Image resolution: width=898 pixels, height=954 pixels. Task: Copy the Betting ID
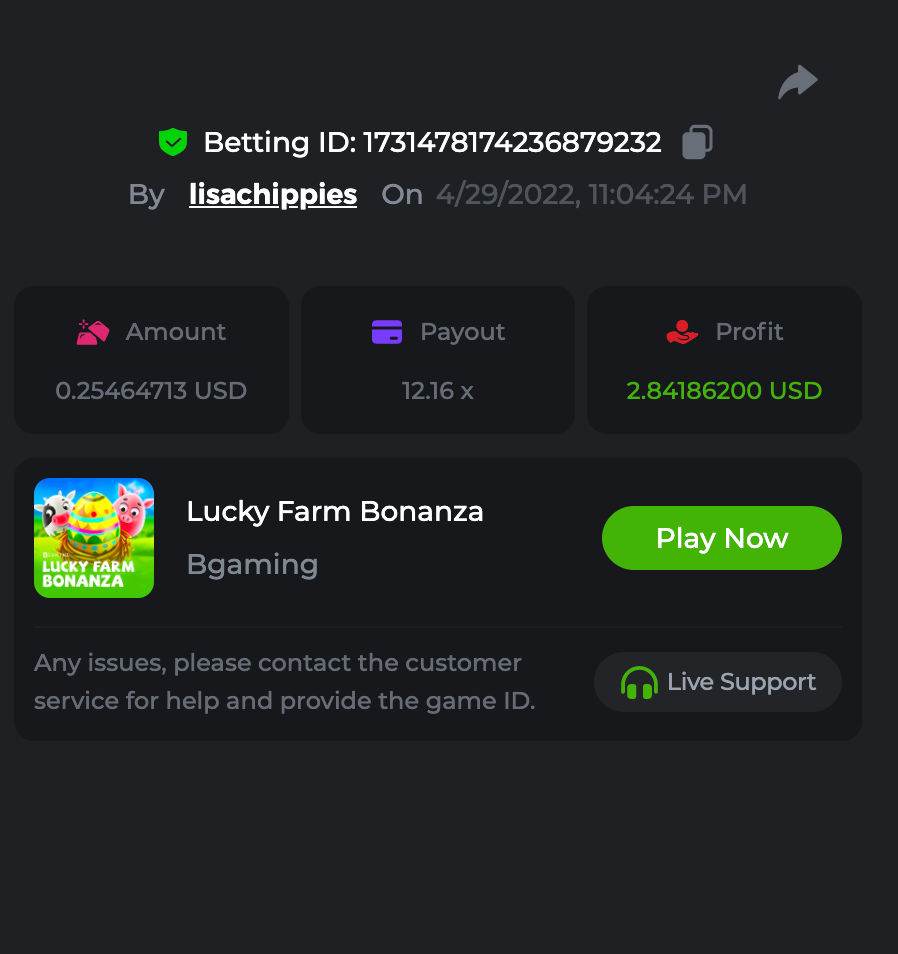697,142
